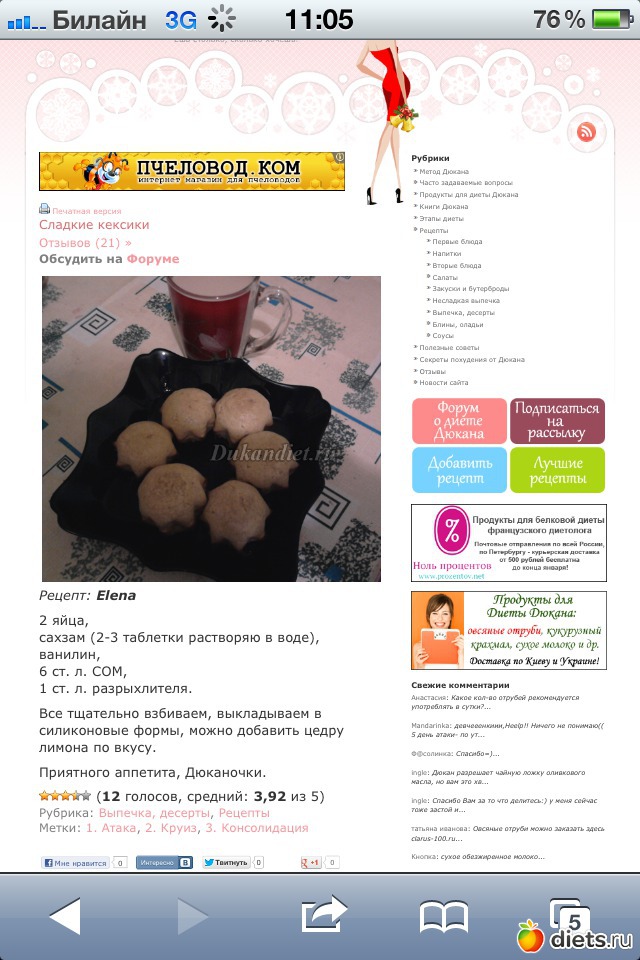Open the Печатная версия print link

click(86, 212)
